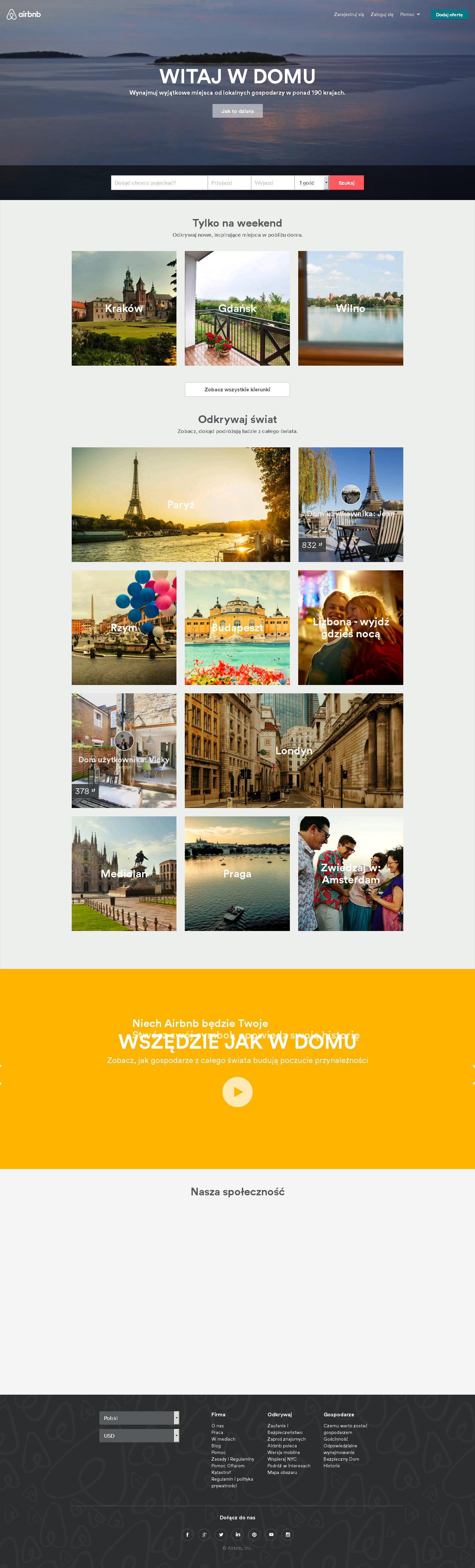Tap the Dodaj ofertę button
The image size is (475, 1568).
(x=449, y=15)
